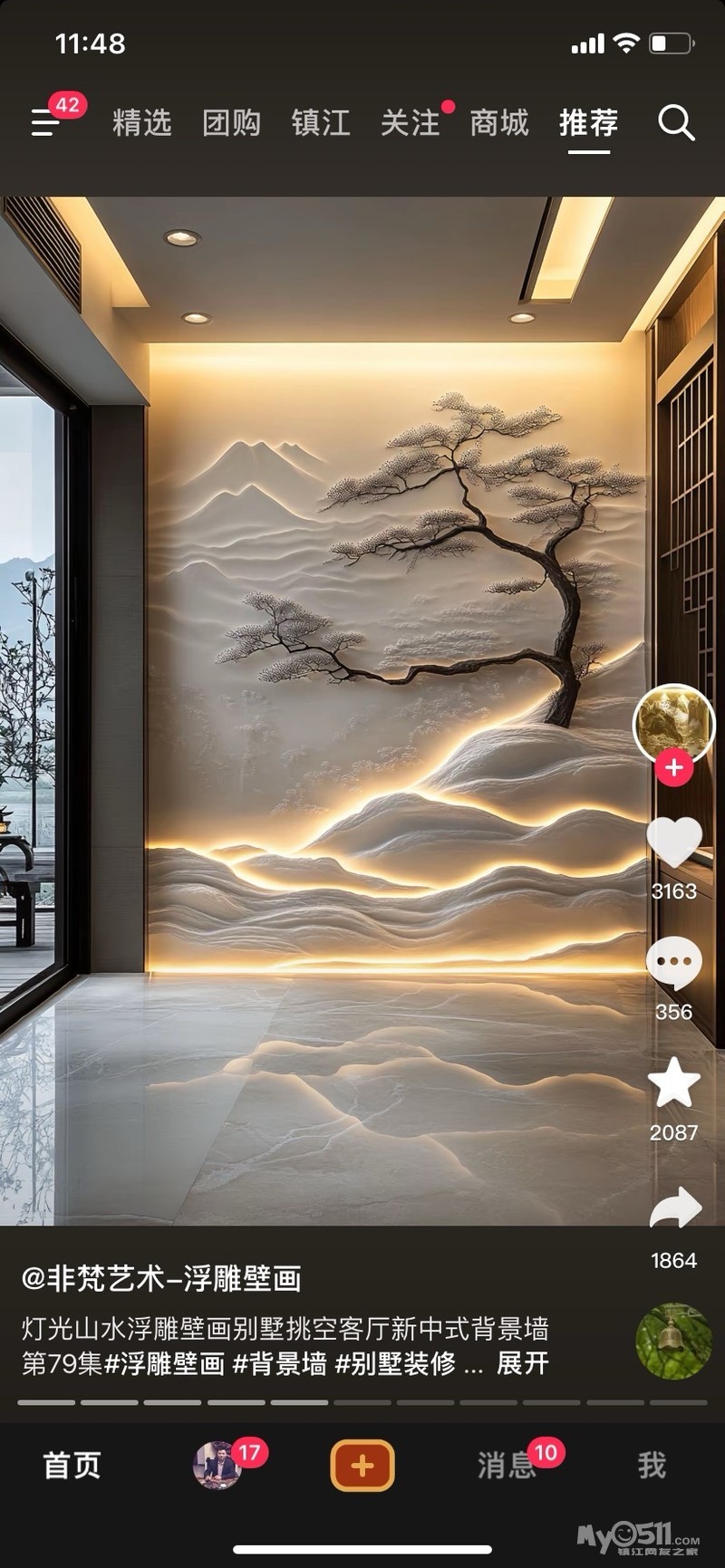The image size is (725, 1568).
Task: Open the 356 comments
Action: [673, 964]
